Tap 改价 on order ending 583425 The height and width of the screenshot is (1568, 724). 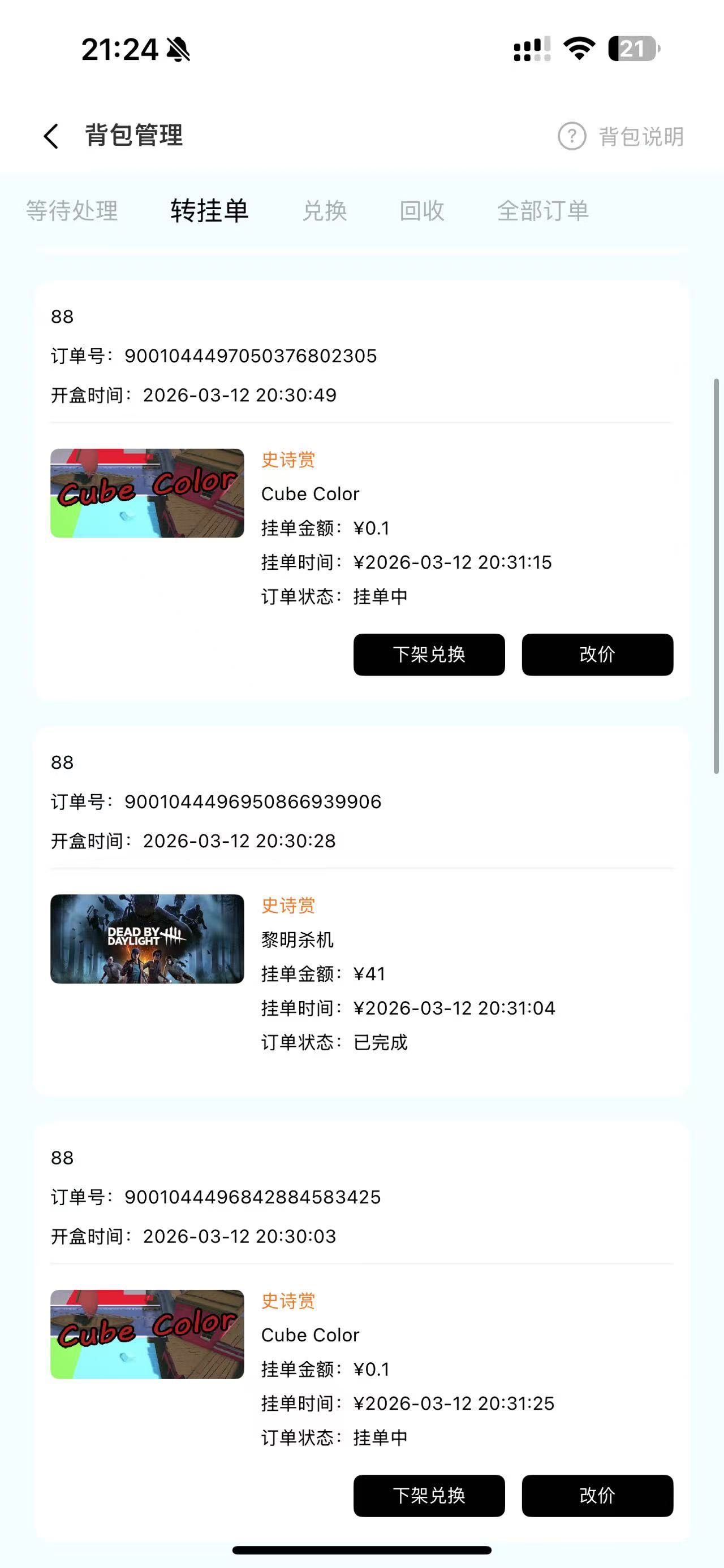[597, 1495]
